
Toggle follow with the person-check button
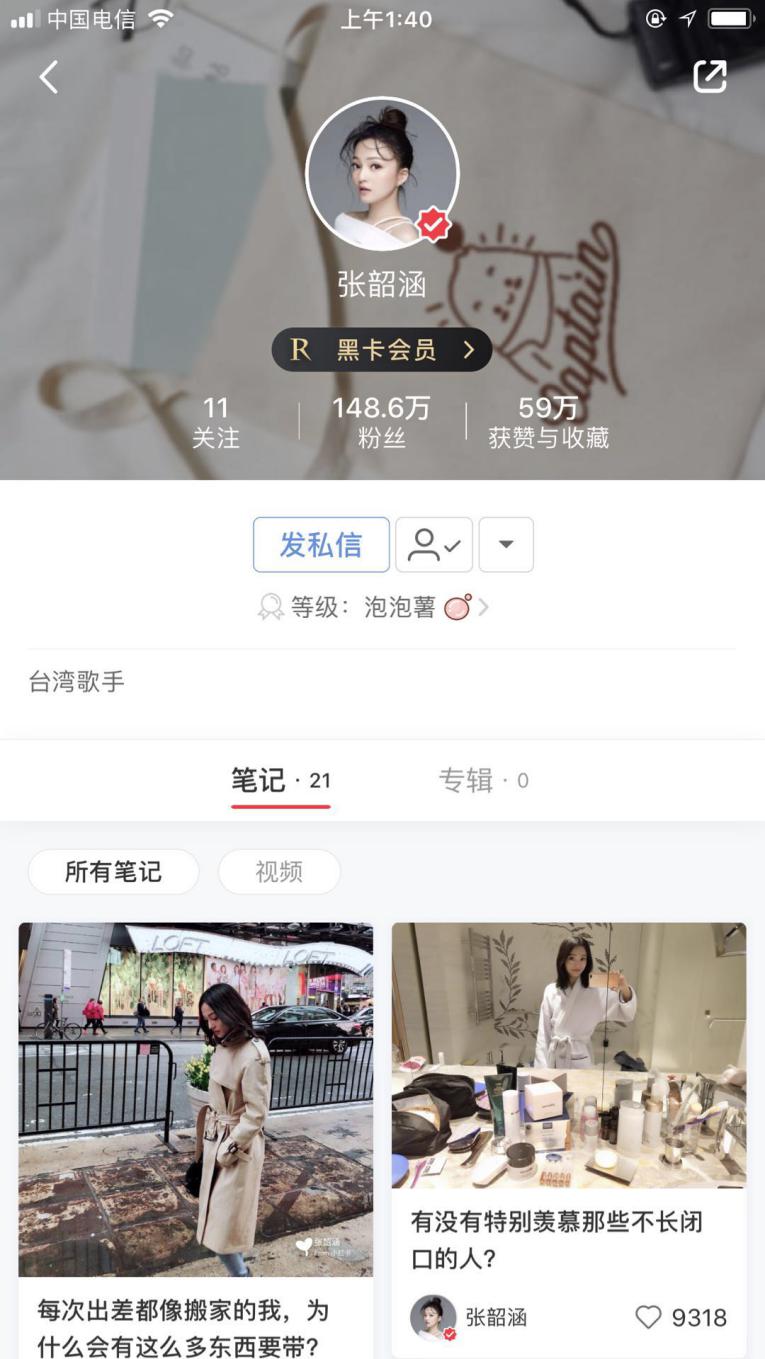[433, 544]
